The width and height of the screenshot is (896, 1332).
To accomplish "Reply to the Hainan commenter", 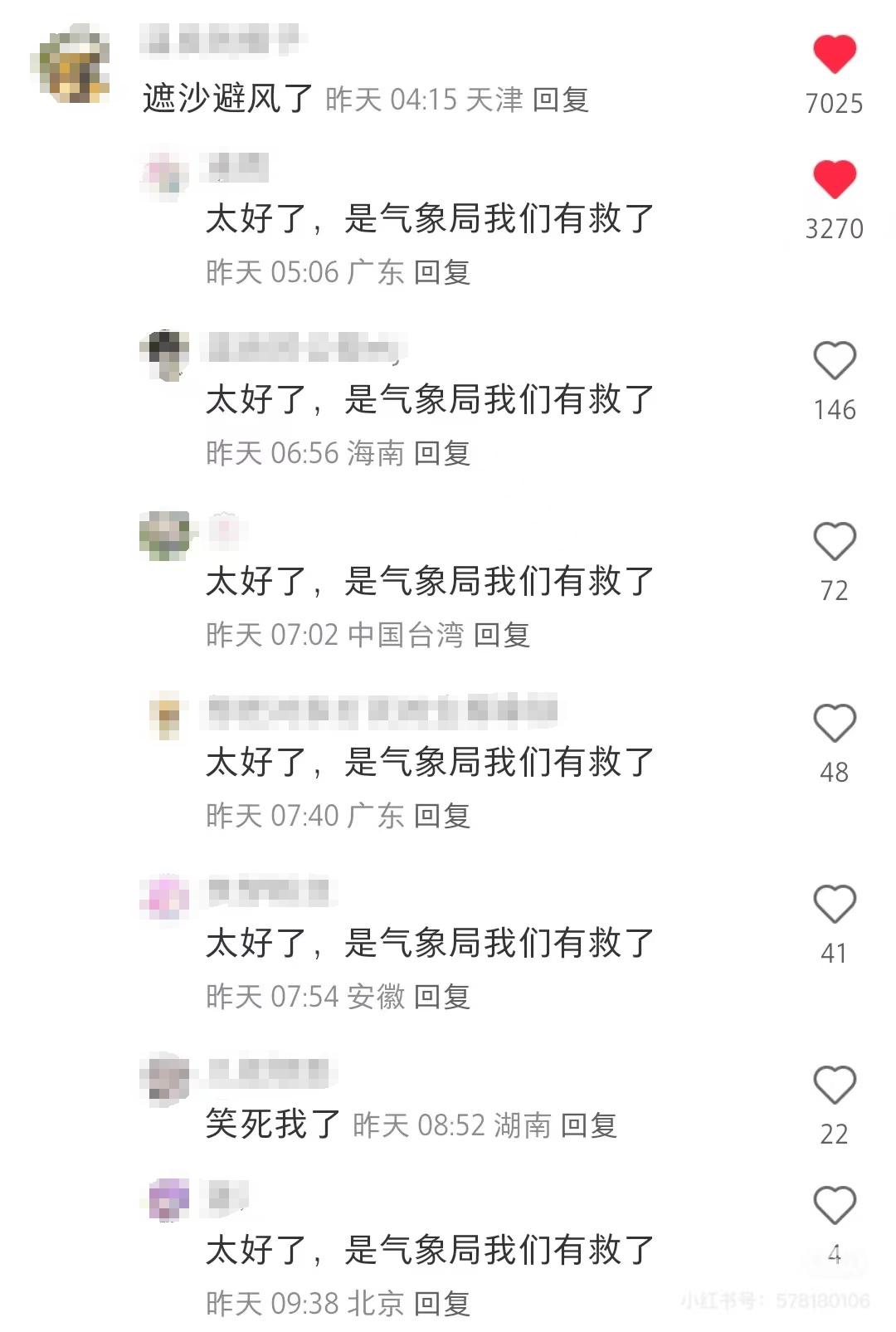I will pos(441,453).
